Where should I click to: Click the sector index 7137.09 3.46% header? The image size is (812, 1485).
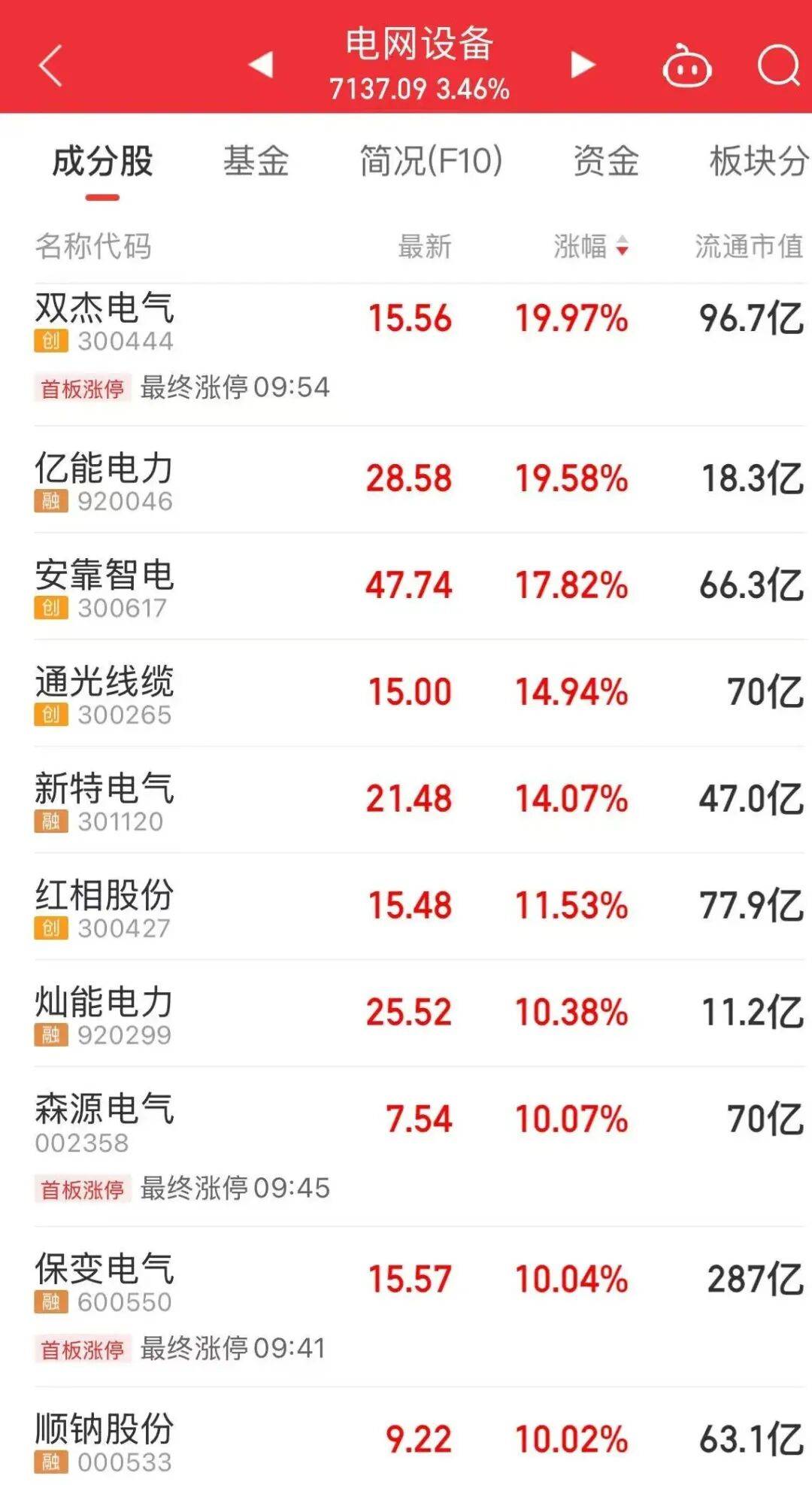tap(423, 89)
